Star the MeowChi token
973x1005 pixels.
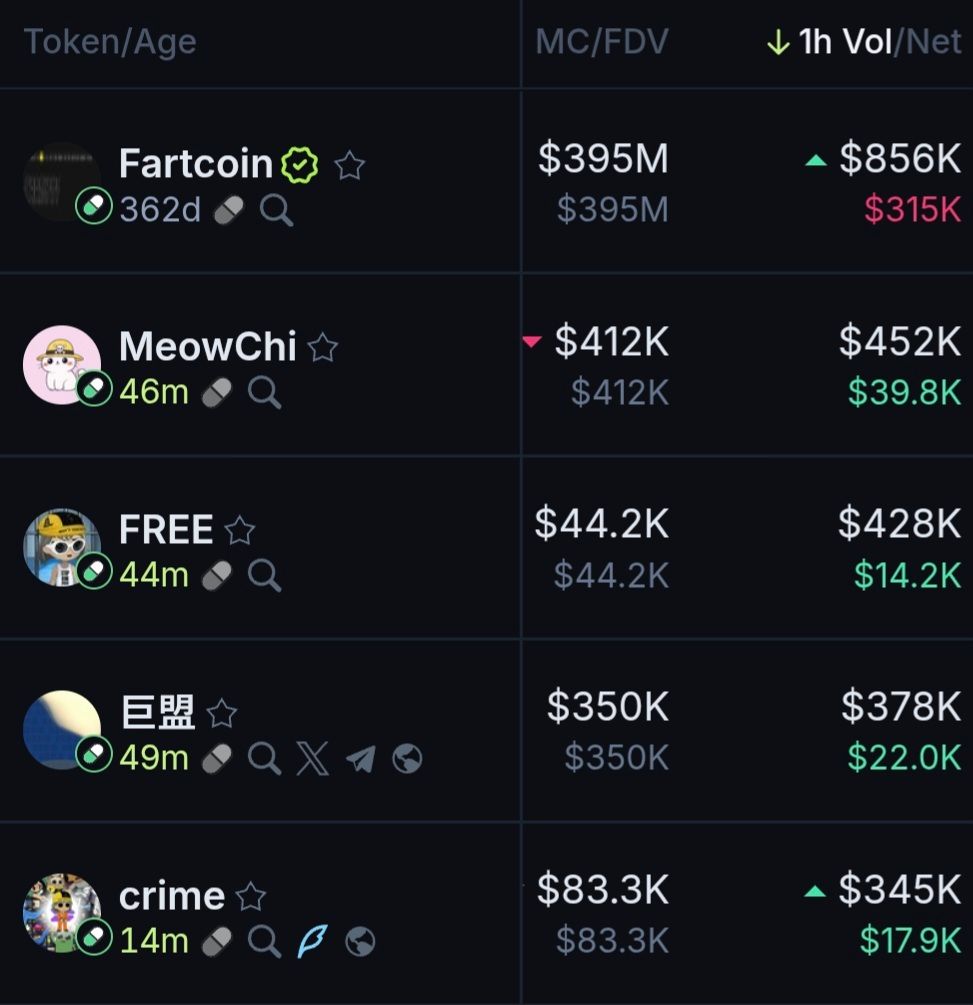tap(322, 348)
